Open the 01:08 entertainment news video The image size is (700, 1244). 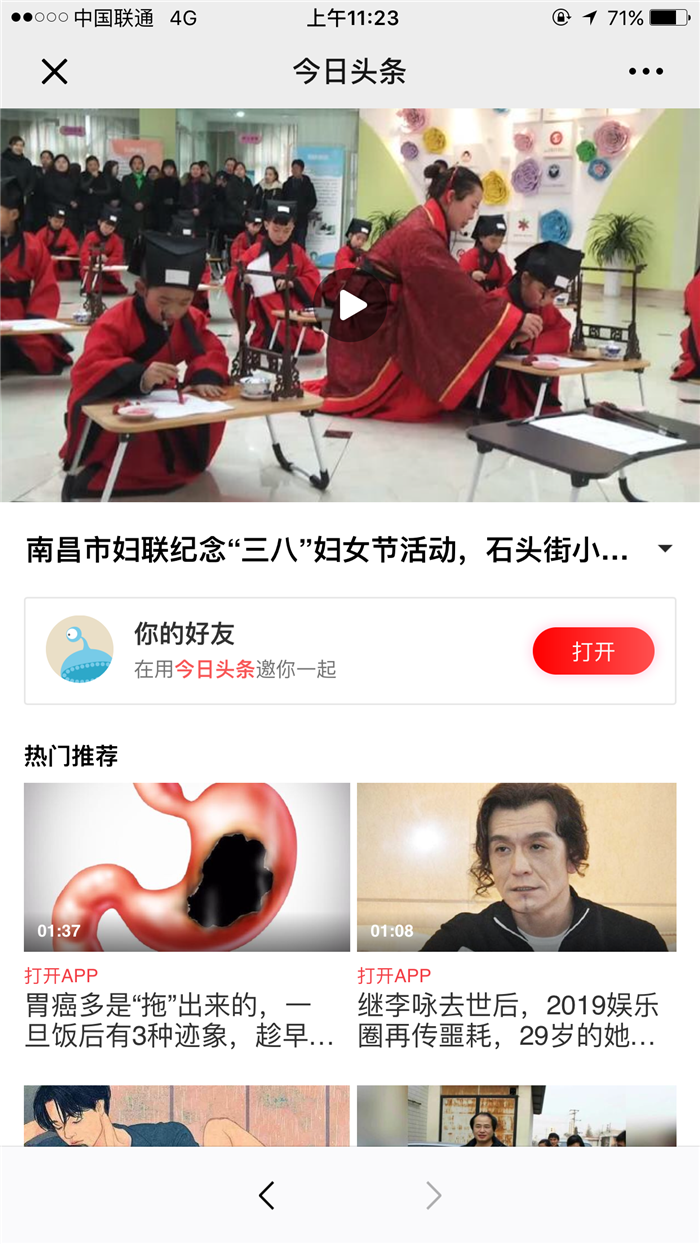[516, 867]
